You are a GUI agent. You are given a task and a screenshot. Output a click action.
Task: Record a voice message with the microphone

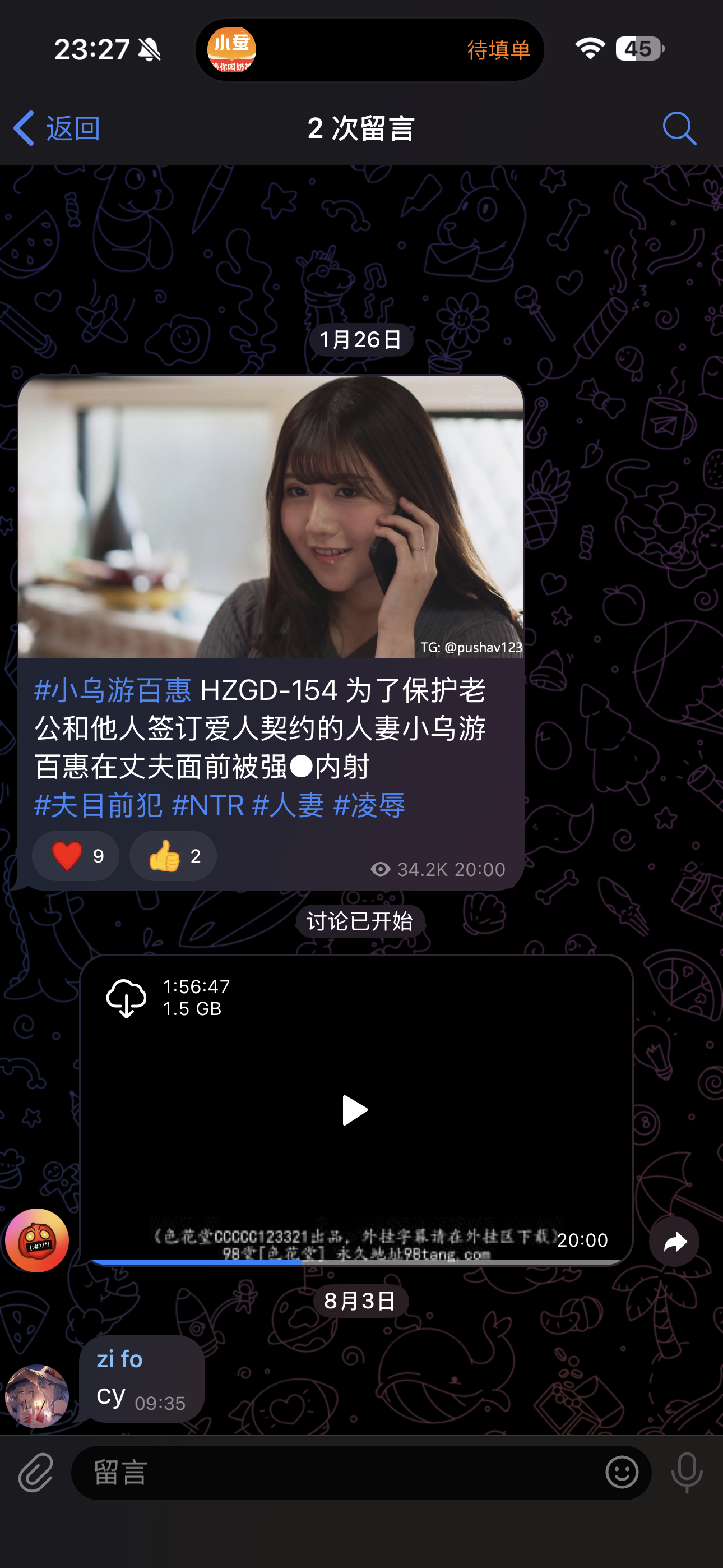[x=687, y=1473]
